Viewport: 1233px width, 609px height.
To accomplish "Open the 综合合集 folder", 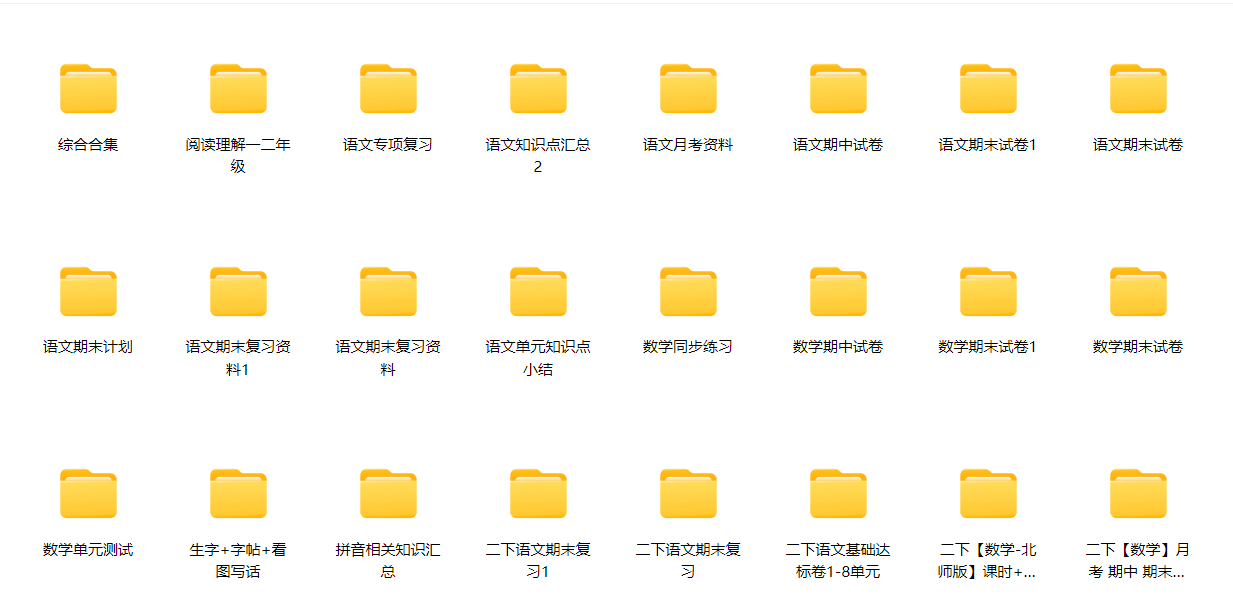I will 88,89.
